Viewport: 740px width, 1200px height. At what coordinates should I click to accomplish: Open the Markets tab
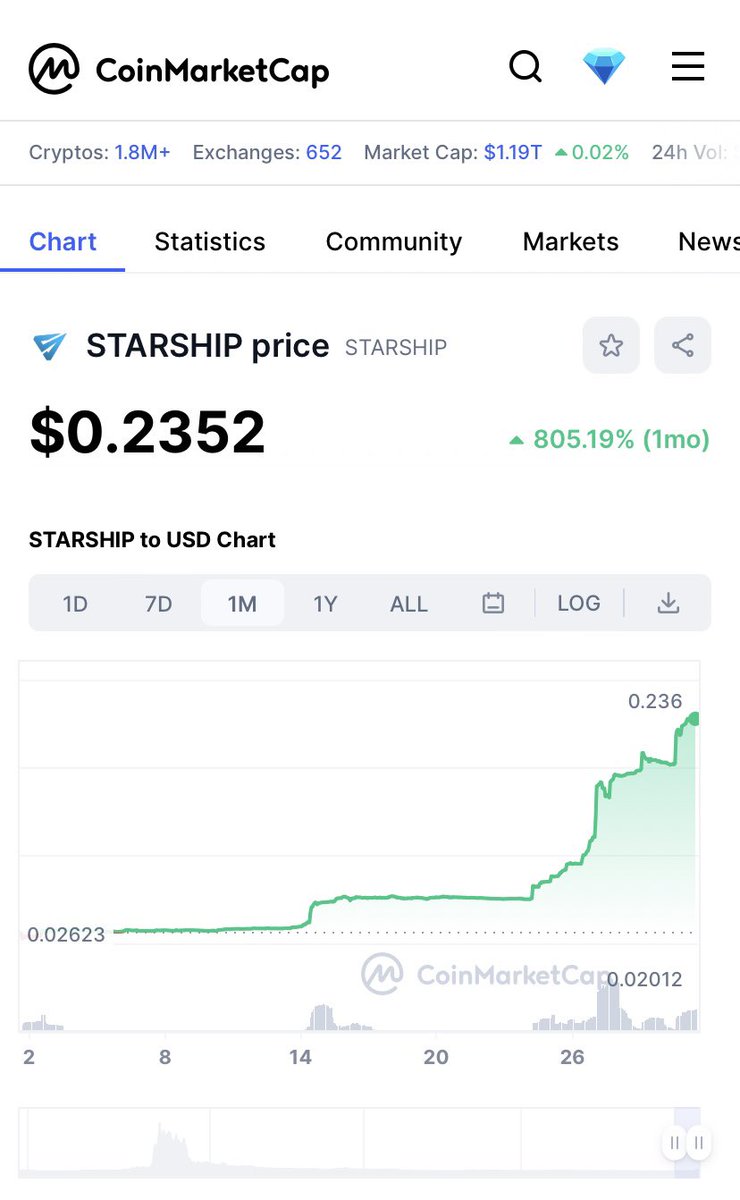pos(571,242)
